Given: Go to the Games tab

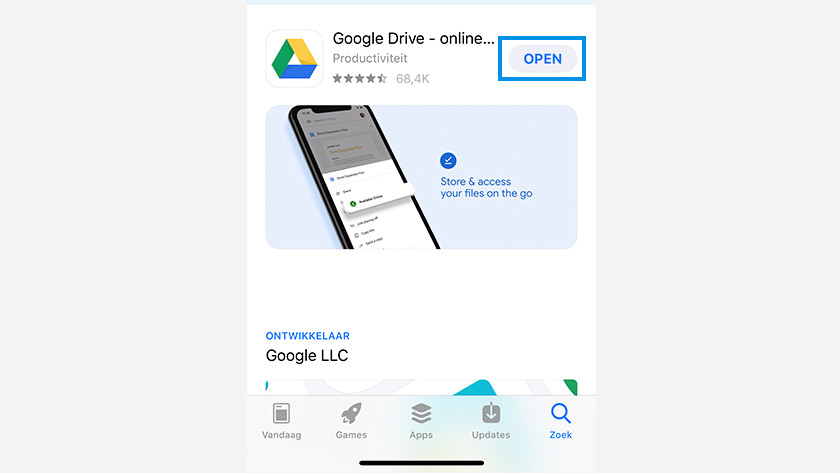Looking at the screenshot, I should [351, 420].
